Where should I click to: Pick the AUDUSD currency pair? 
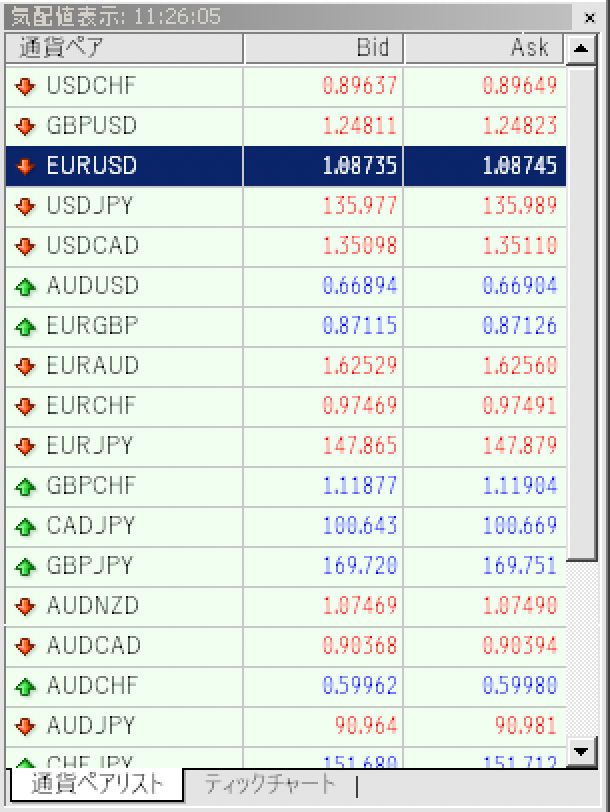point(92,286)
